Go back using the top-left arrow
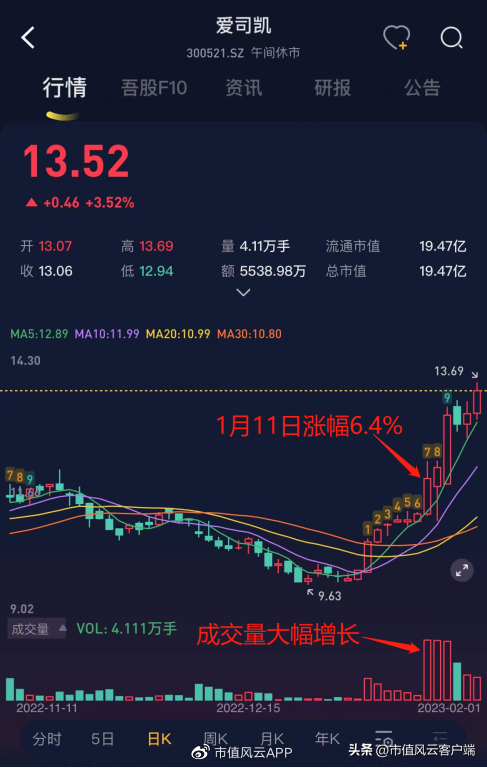 tap(28, 38)
